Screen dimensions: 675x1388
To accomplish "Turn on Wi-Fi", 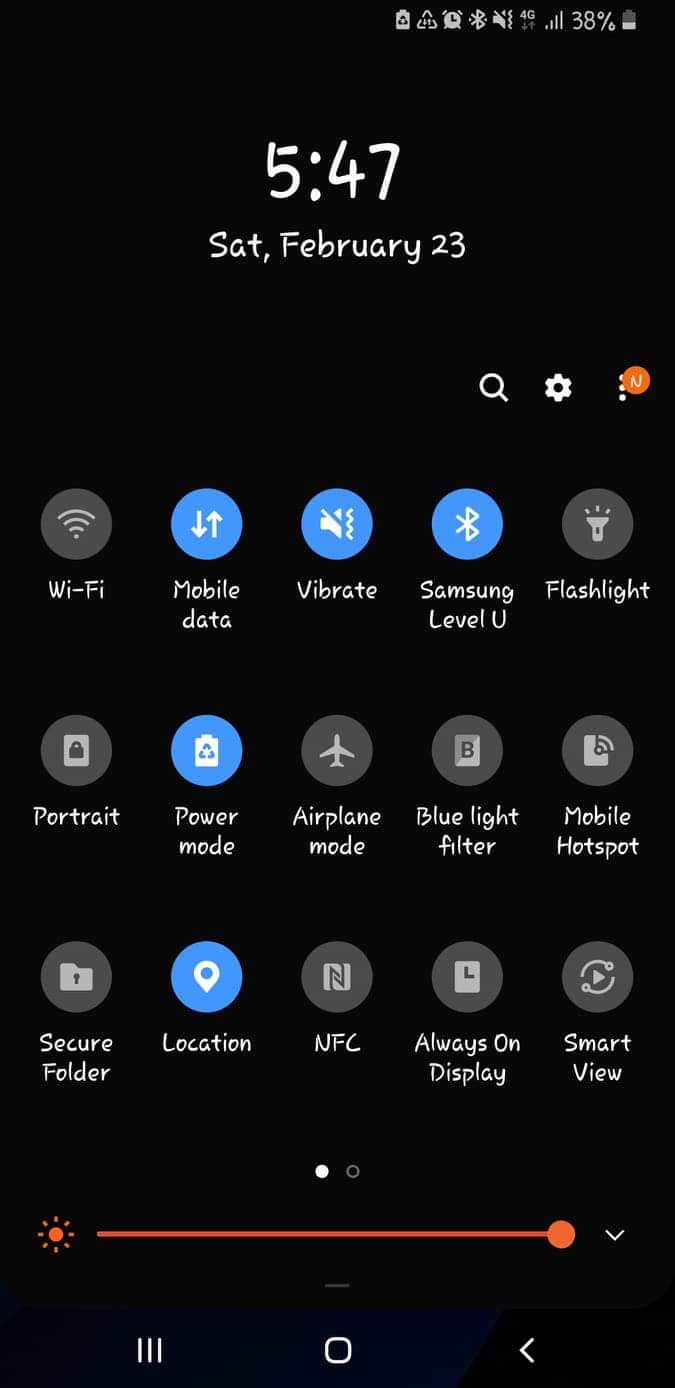I will (76, 524).
